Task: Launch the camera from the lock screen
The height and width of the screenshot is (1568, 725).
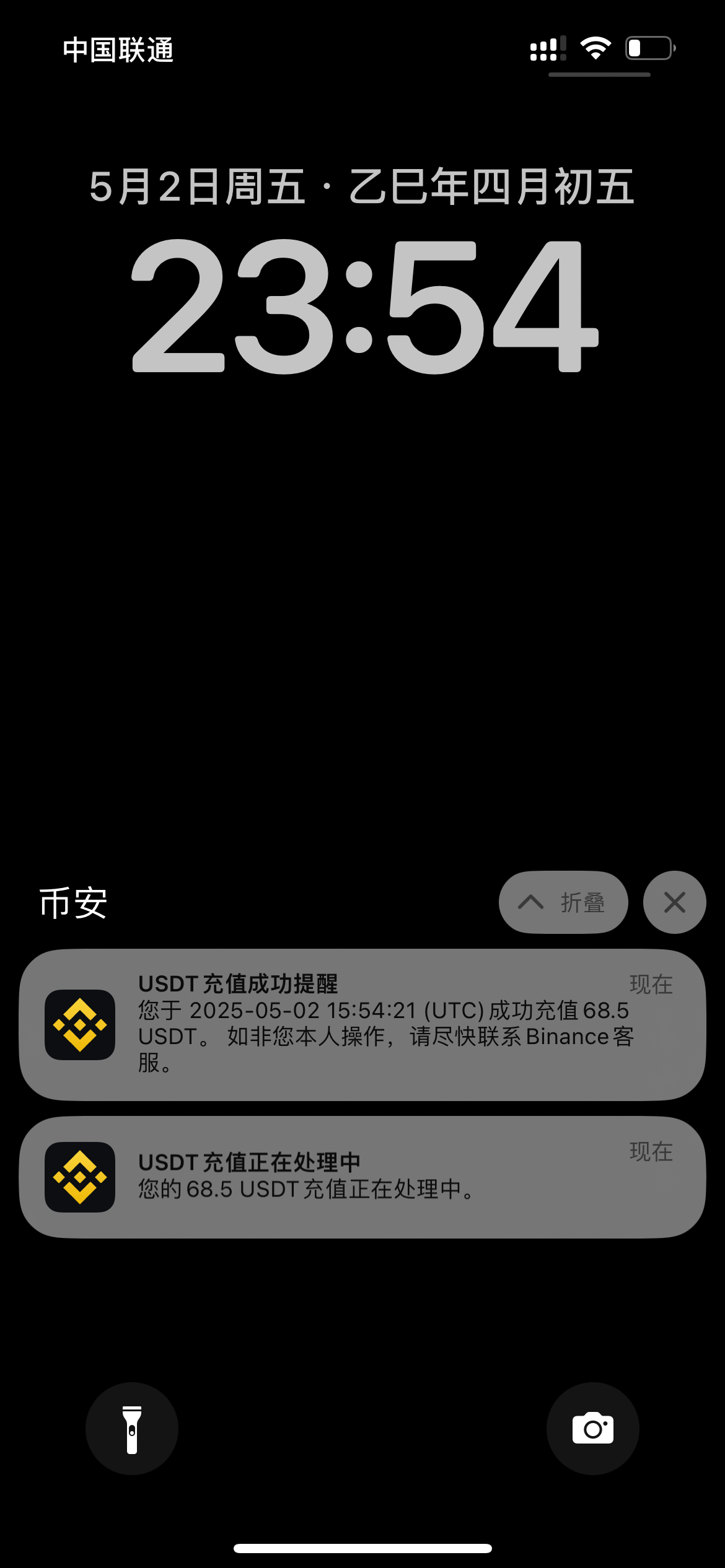Action: coord(593,1429)
